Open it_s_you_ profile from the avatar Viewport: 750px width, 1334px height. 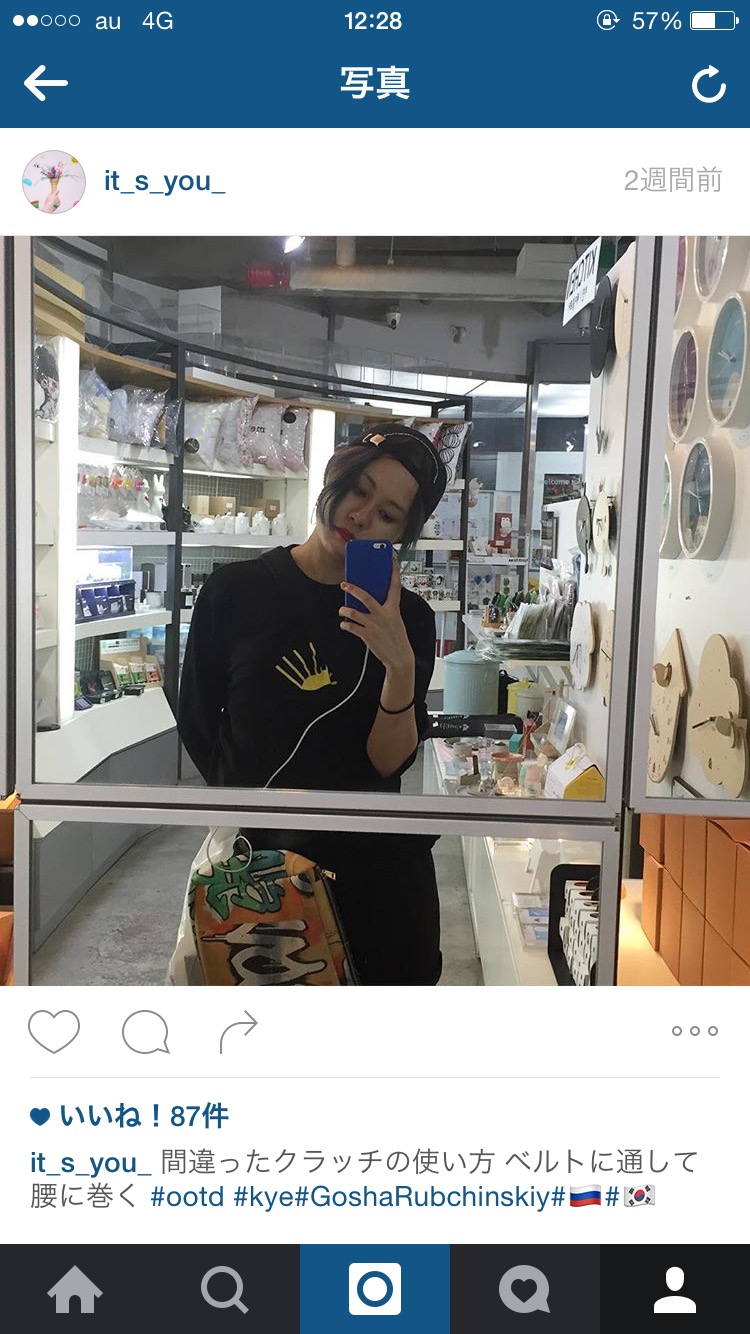[54, 181]
